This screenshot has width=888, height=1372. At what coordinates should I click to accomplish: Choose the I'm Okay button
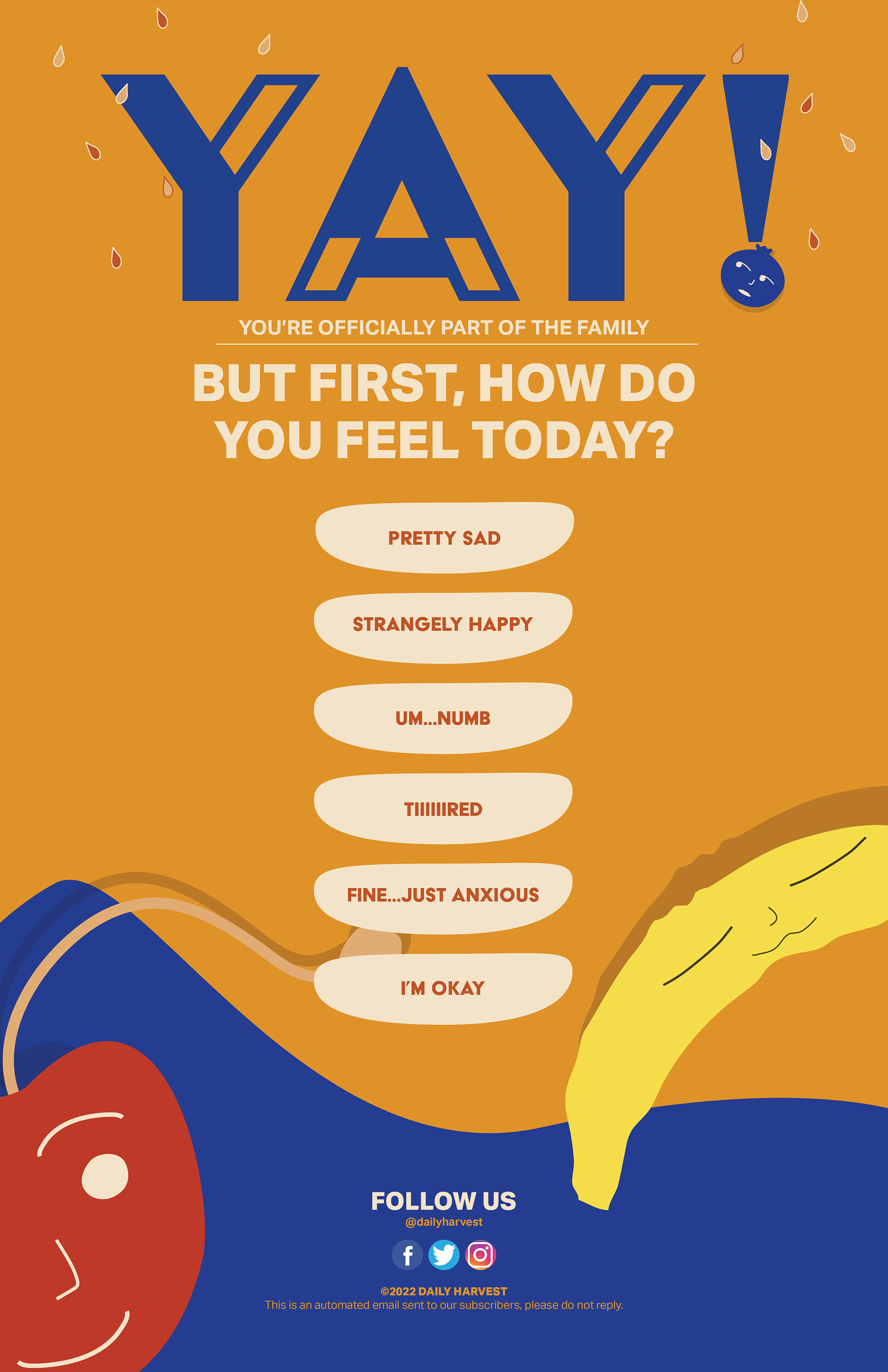[443, 988]
